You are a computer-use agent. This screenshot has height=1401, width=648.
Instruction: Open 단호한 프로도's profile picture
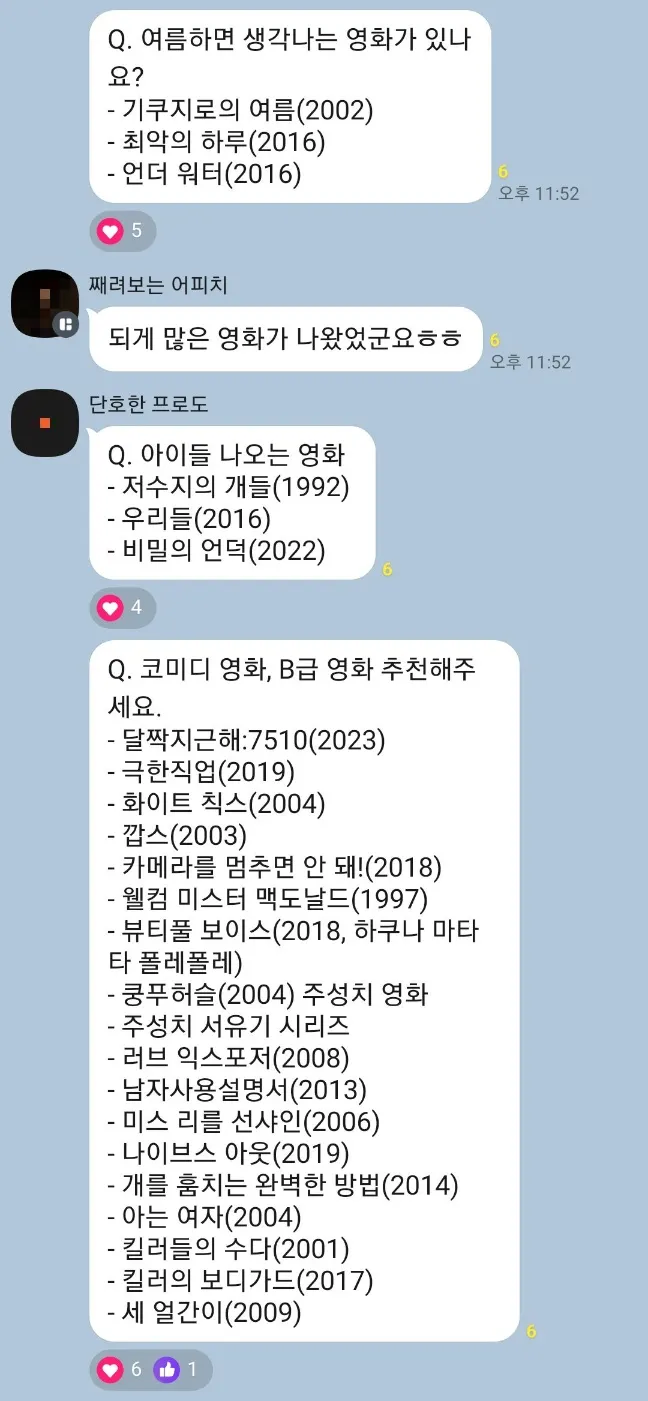(x=45, y=422)
